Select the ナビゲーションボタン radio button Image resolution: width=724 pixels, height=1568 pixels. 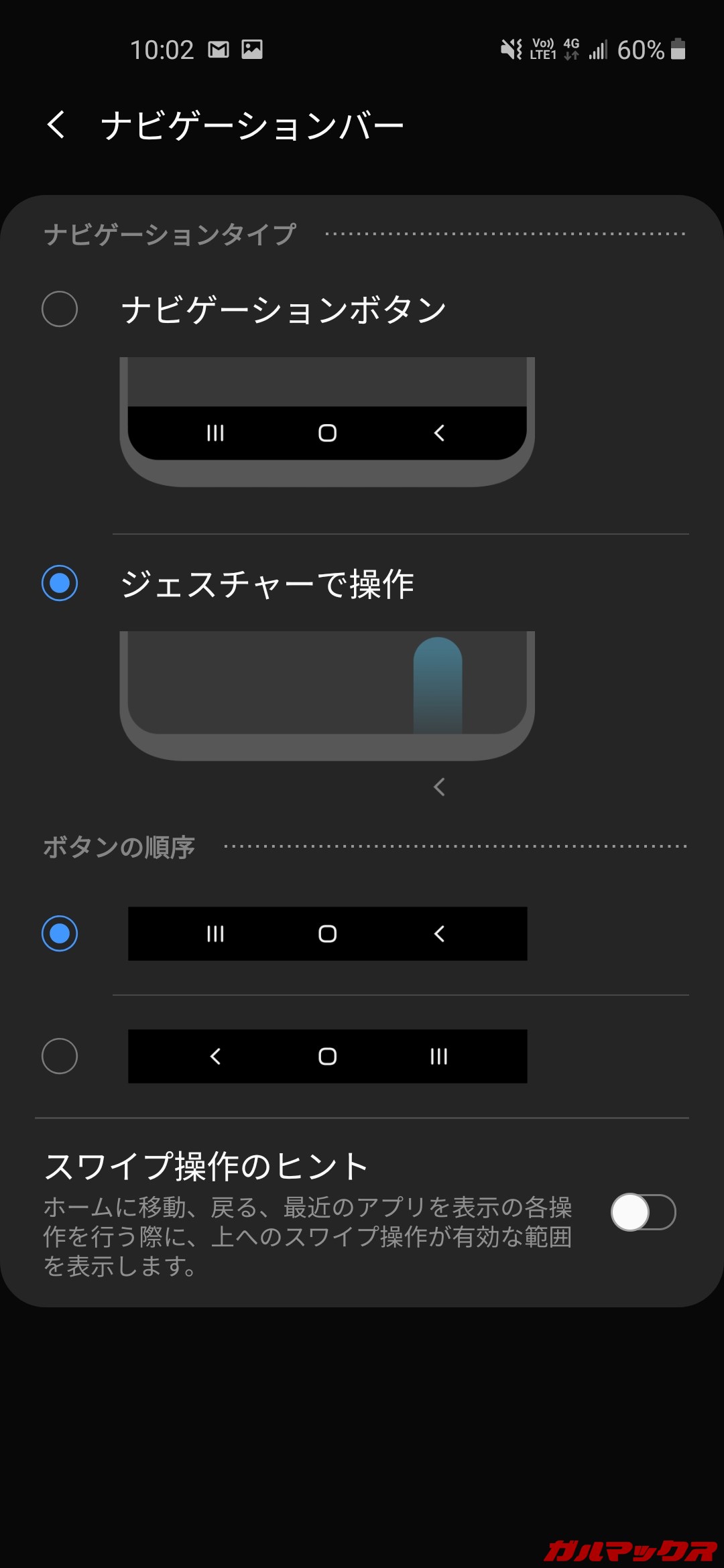coord(59,309)
